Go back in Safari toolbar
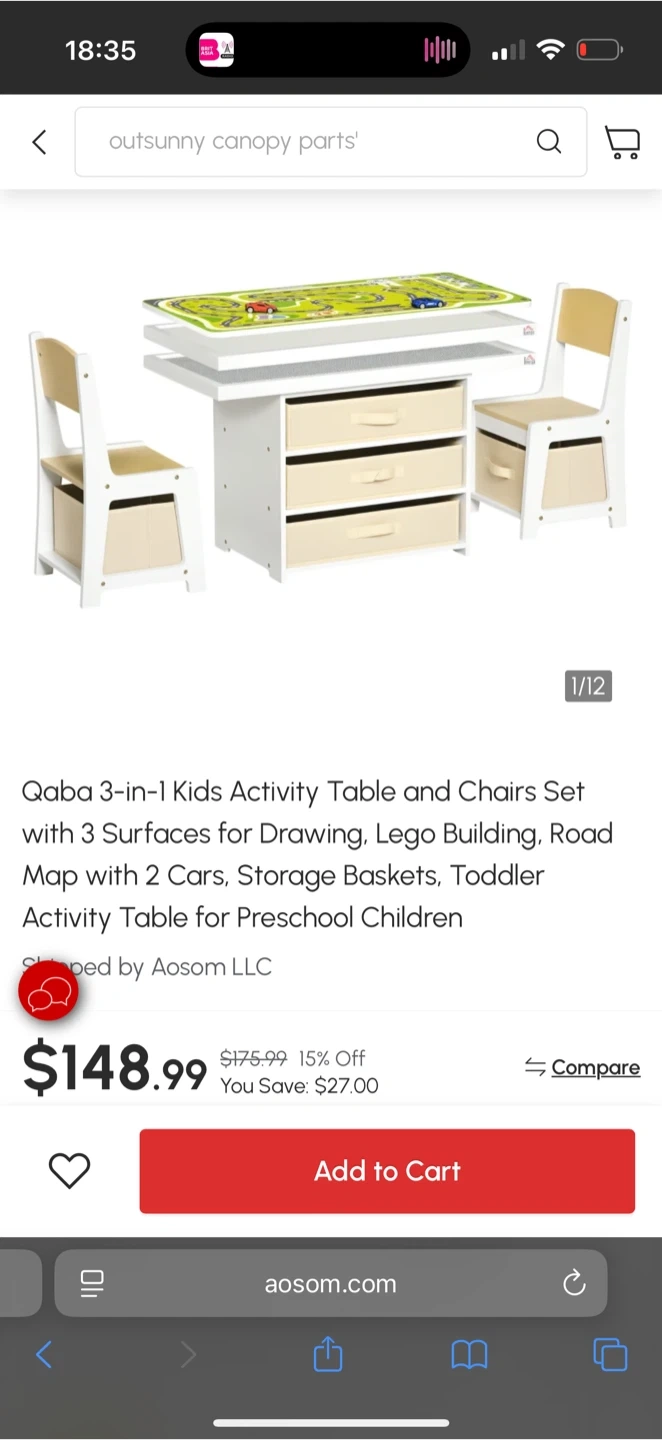662x1440 pixels. click(x=44, y=1355)
